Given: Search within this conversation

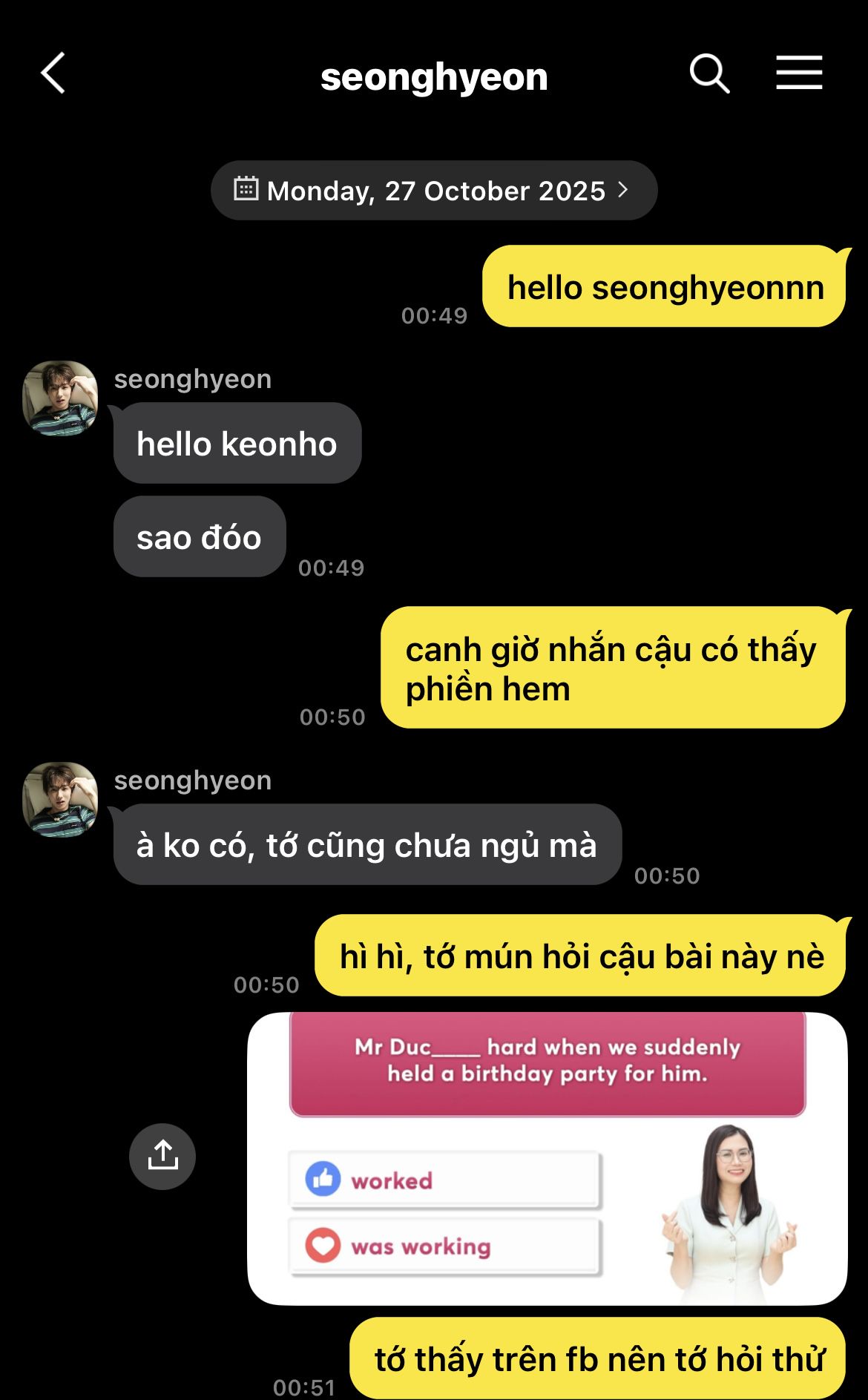Looking at the screenshot, I should click(x=709, y=73).
